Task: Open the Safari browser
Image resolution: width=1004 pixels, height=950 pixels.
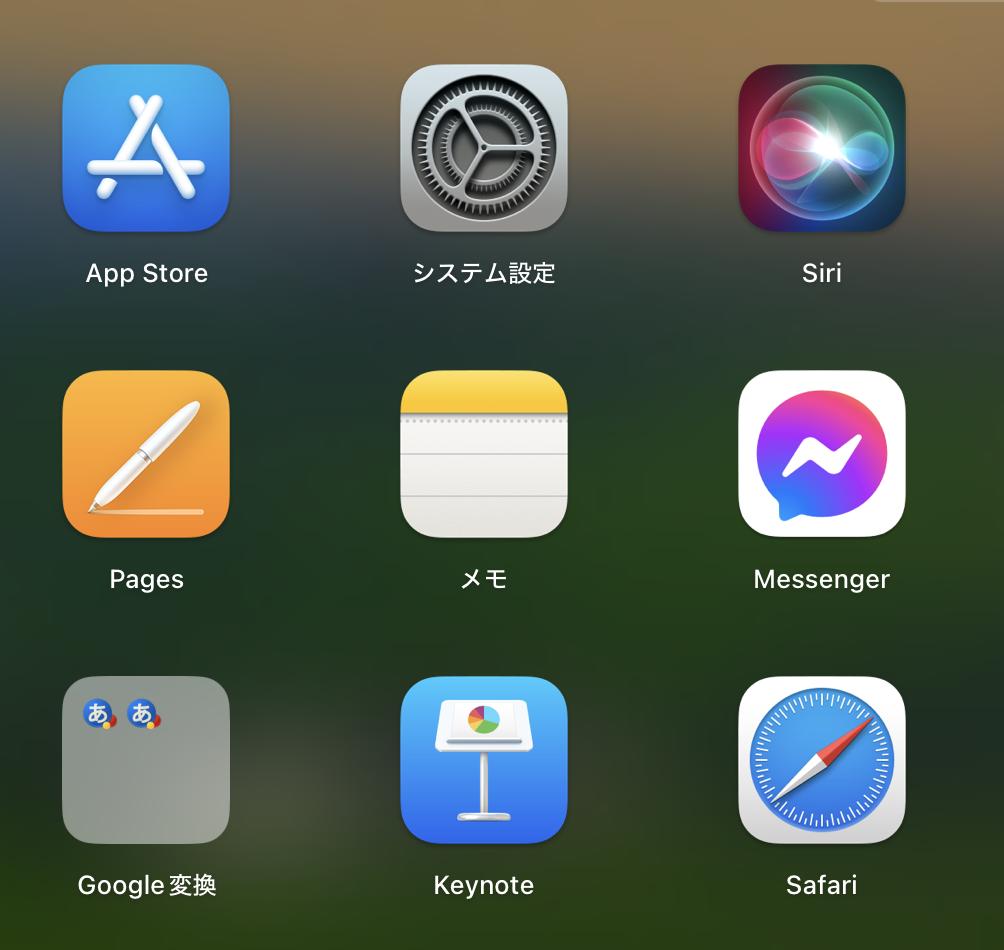Action: [x=821, y=760]
